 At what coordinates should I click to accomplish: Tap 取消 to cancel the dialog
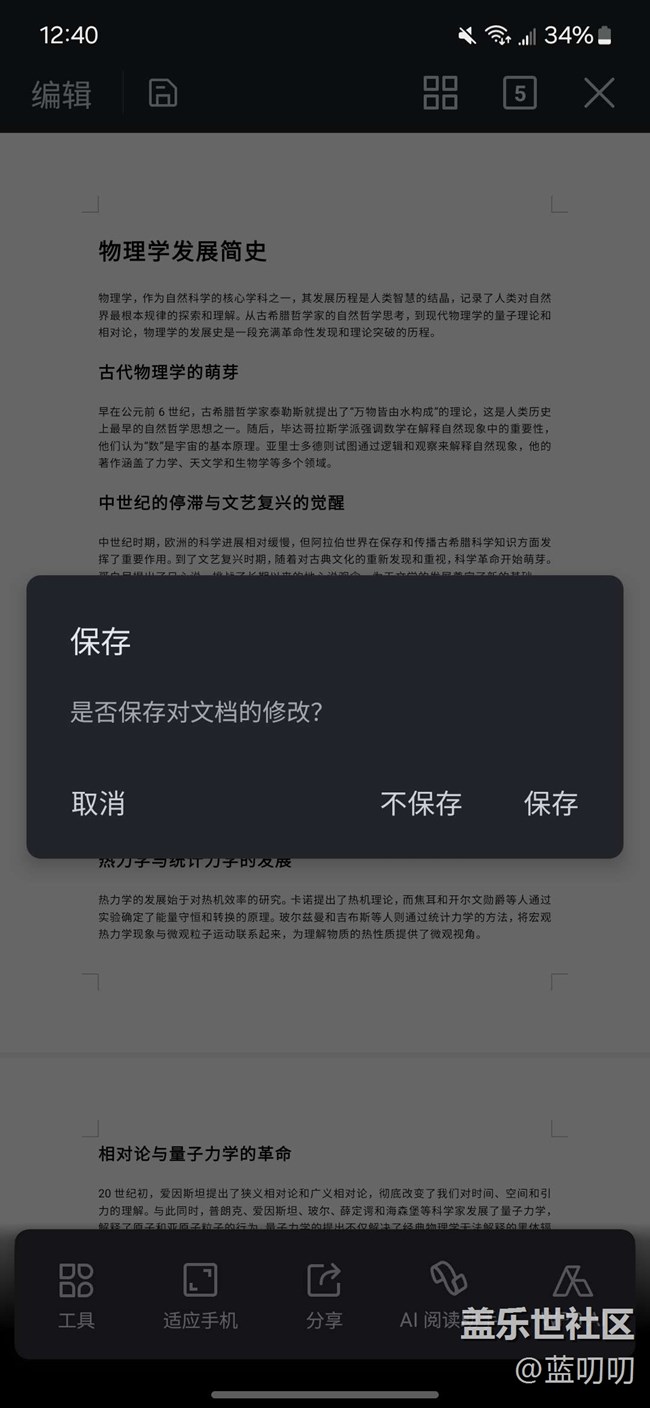(98, 803)
